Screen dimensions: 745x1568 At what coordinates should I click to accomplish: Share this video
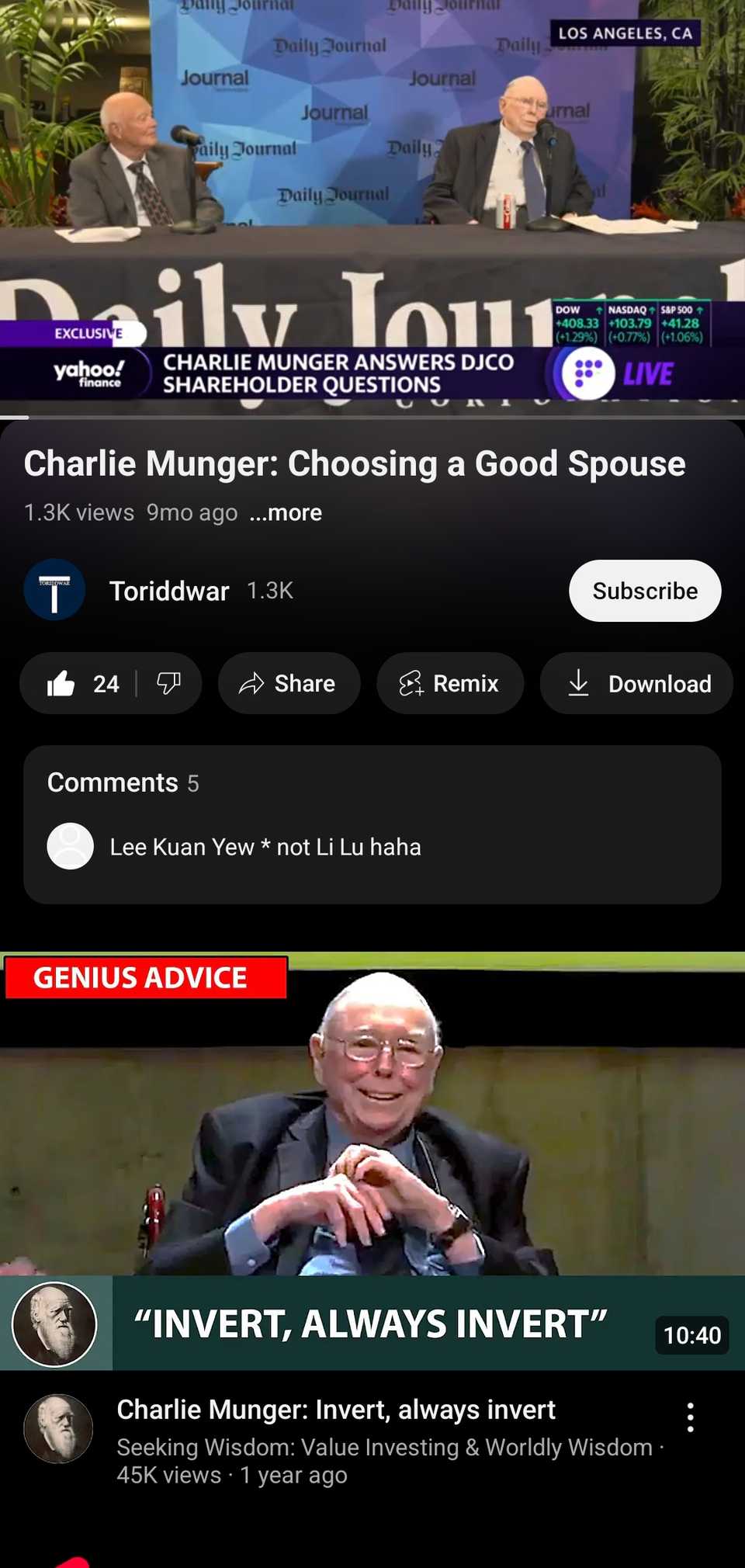coord(289,684)
